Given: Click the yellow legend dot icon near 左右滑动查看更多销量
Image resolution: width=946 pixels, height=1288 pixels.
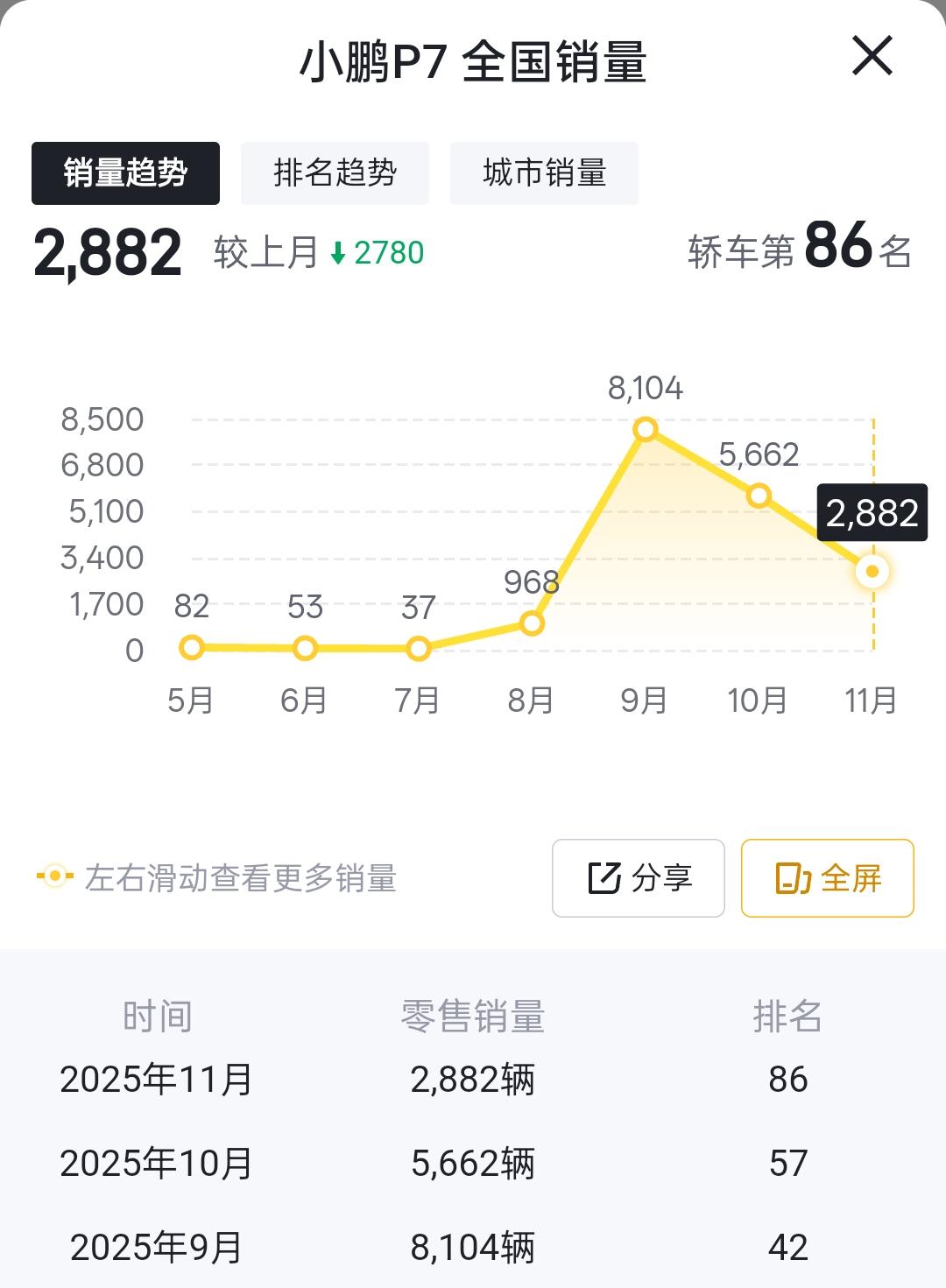Looking at the screenshot, I should (x=53, y=878).
